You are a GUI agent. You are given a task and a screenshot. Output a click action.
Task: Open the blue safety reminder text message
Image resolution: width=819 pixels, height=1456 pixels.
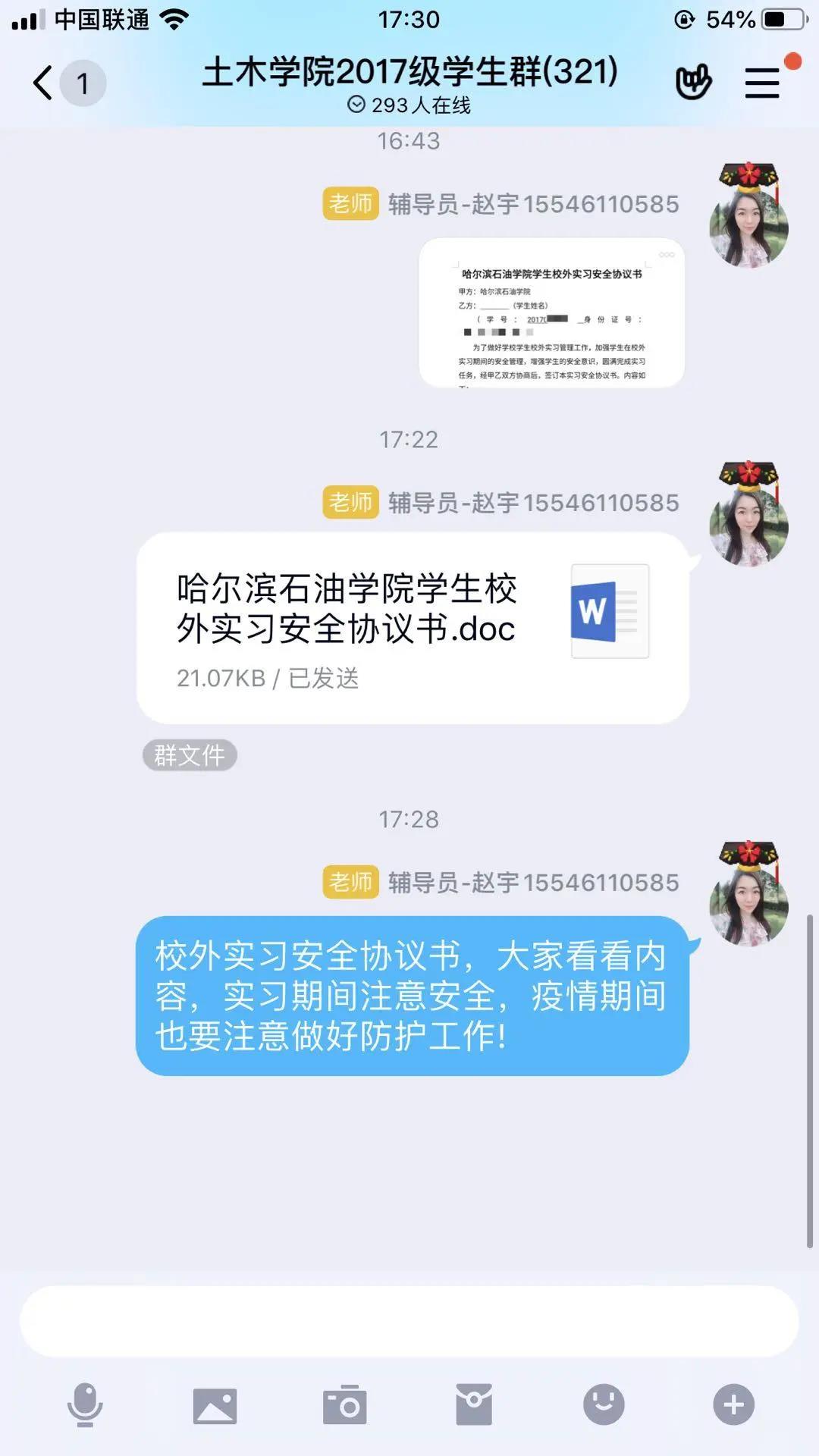coord(412,996)
